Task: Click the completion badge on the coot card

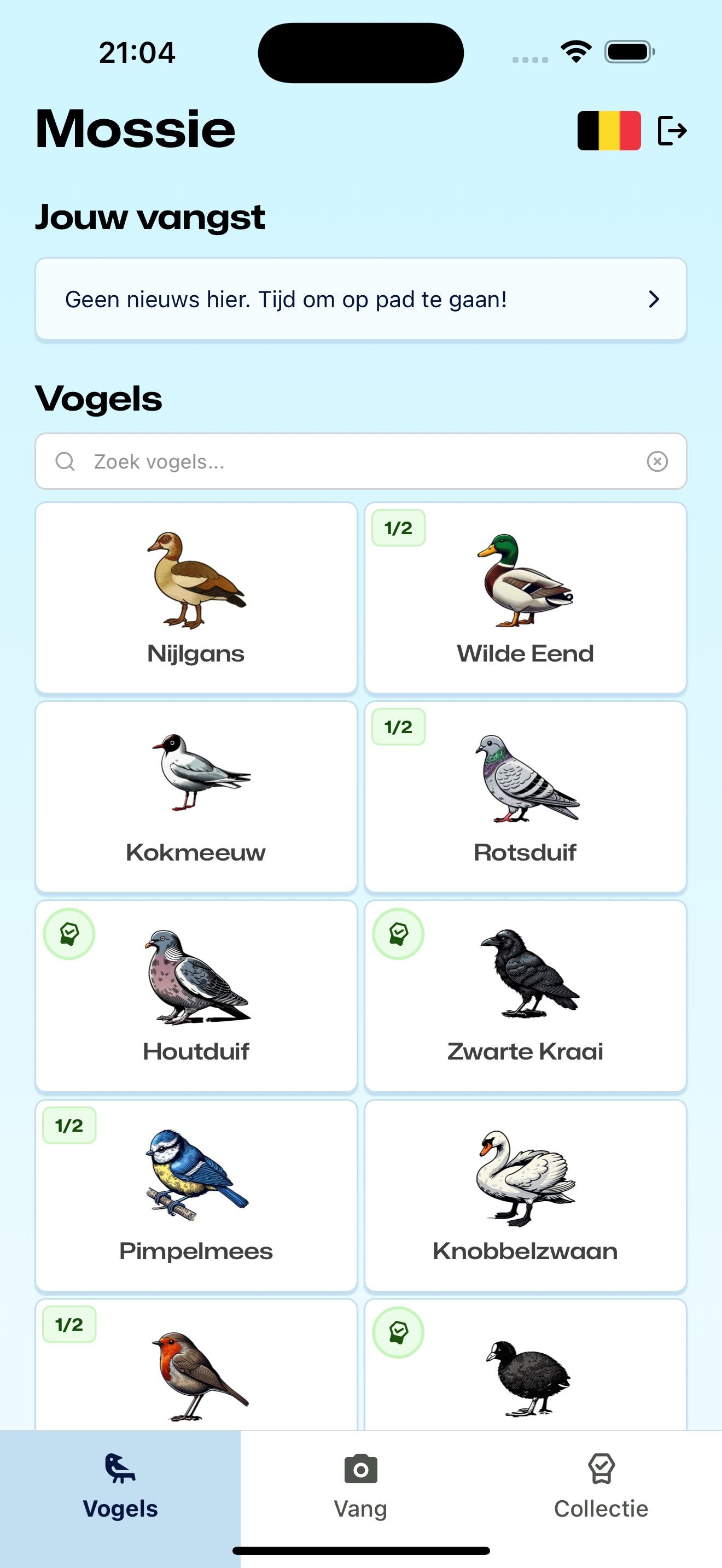Action: pos(399,1332)
